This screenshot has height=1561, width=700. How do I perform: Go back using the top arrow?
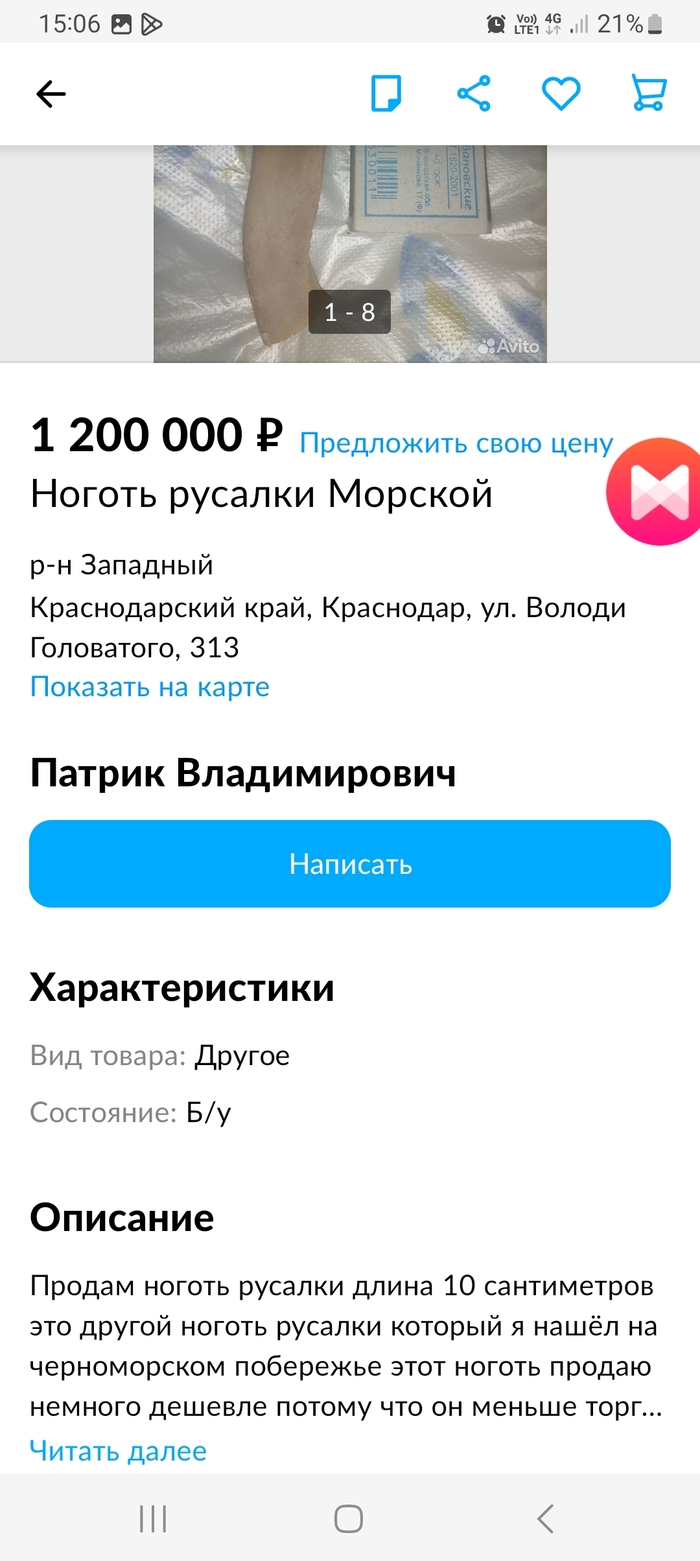point(50,94)
